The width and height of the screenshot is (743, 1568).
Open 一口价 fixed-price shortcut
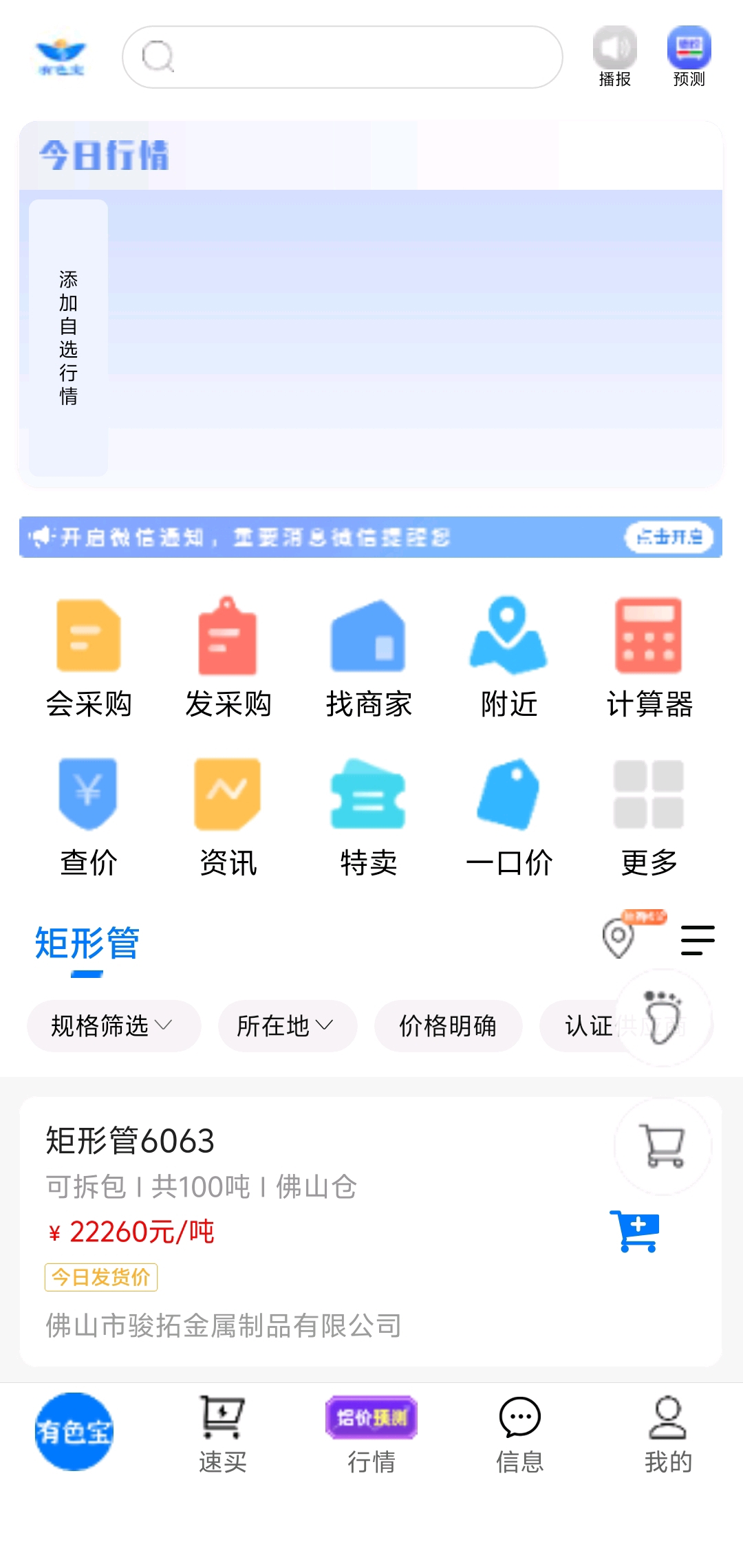(509, 818)
